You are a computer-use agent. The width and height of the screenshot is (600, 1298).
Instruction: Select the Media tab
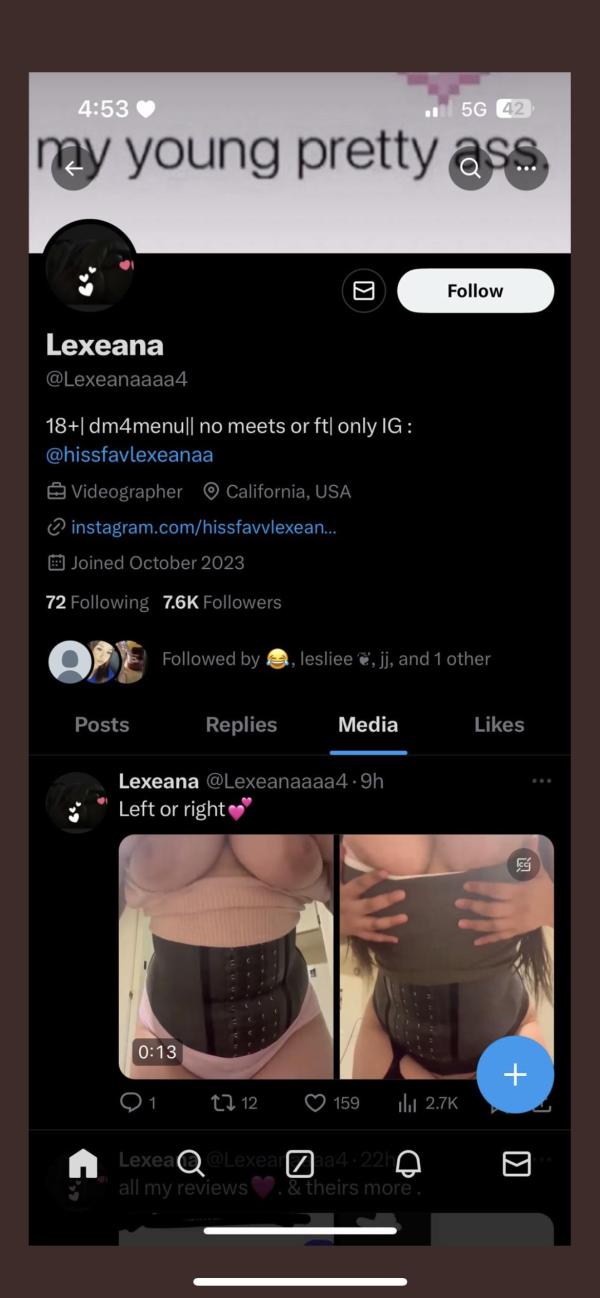point(368,724)
